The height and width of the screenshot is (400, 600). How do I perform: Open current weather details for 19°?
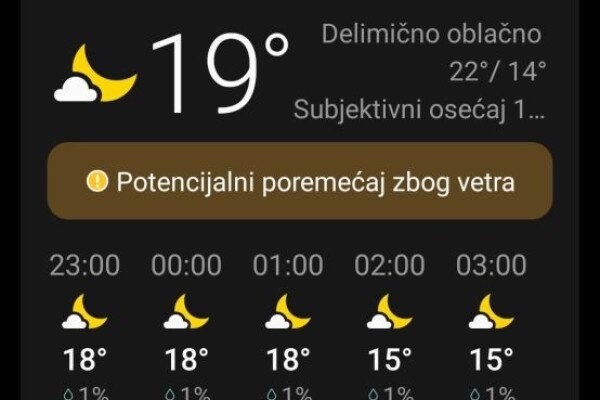click(x=222, y=72)
